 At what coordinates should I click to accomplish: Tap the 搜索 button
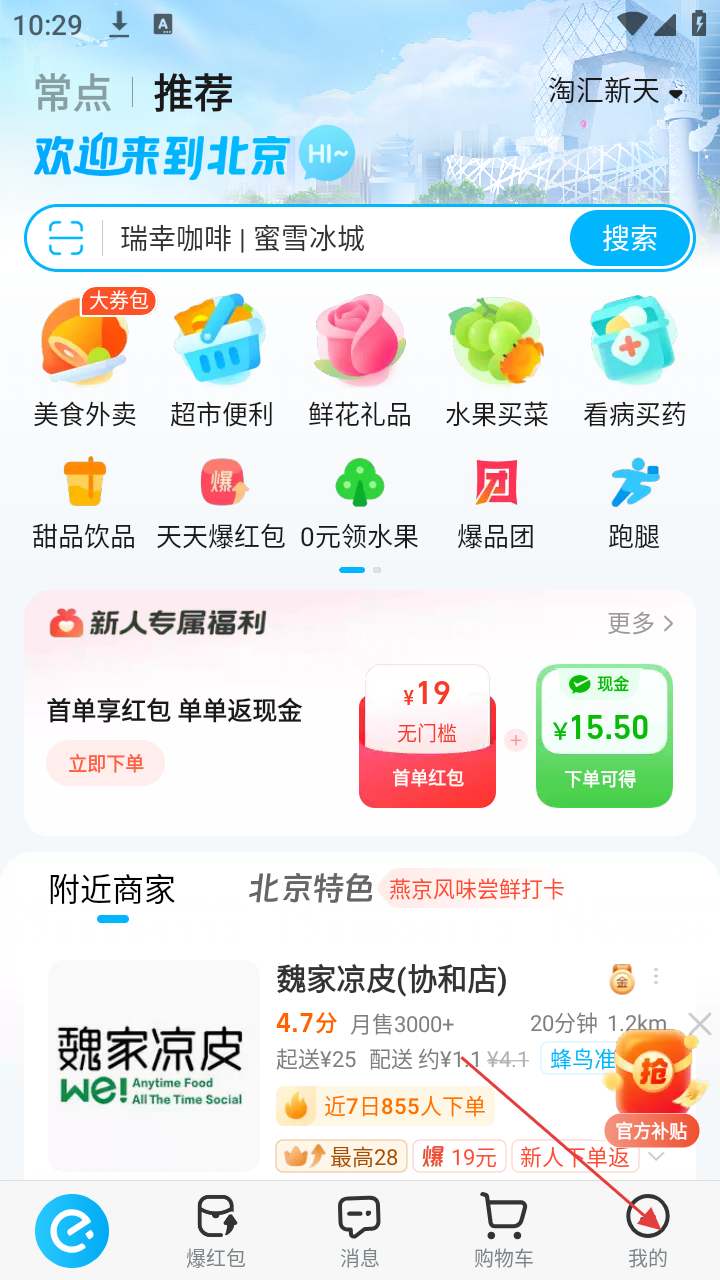pyautogui.click(x=630, y=239)
